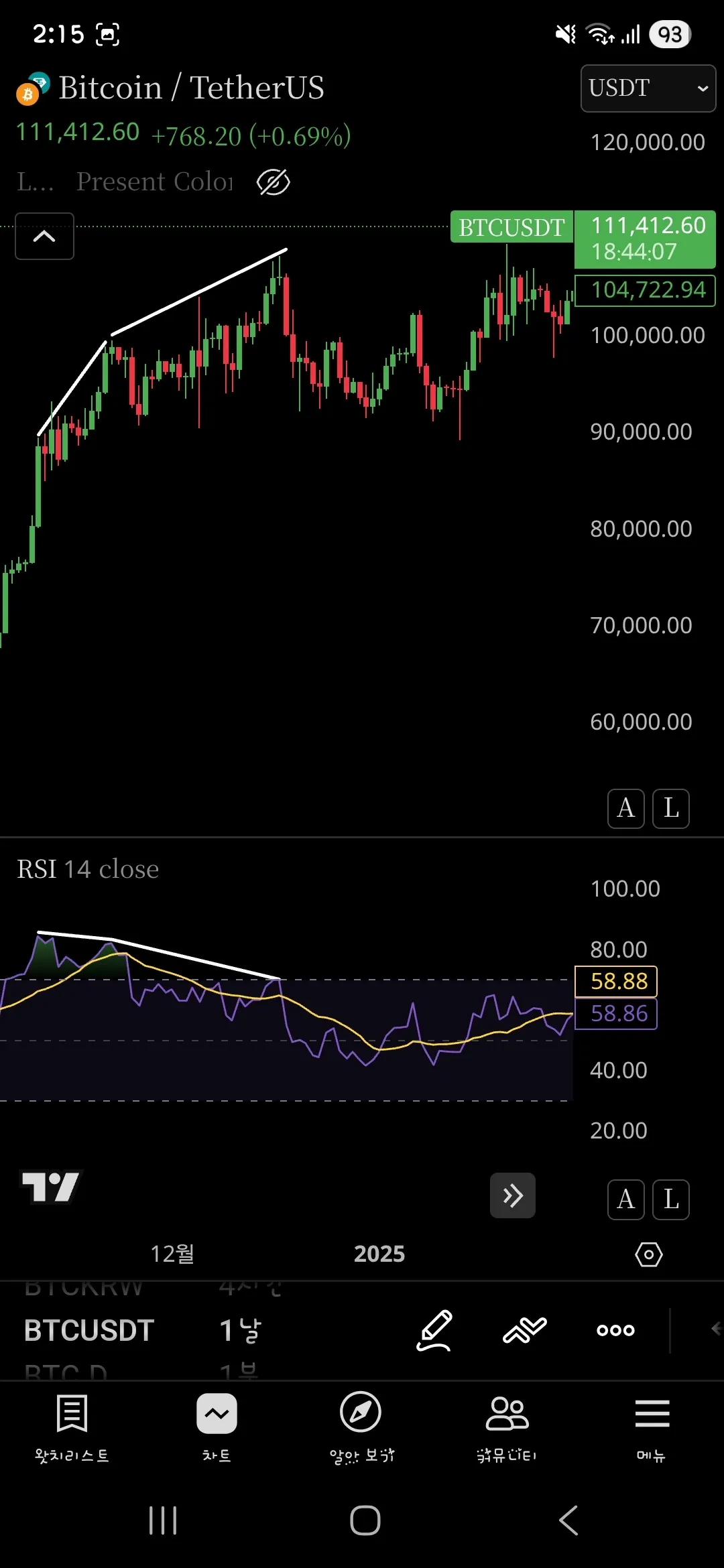
Task: Open the drawing tools pencil
Action: (434, 1329)
